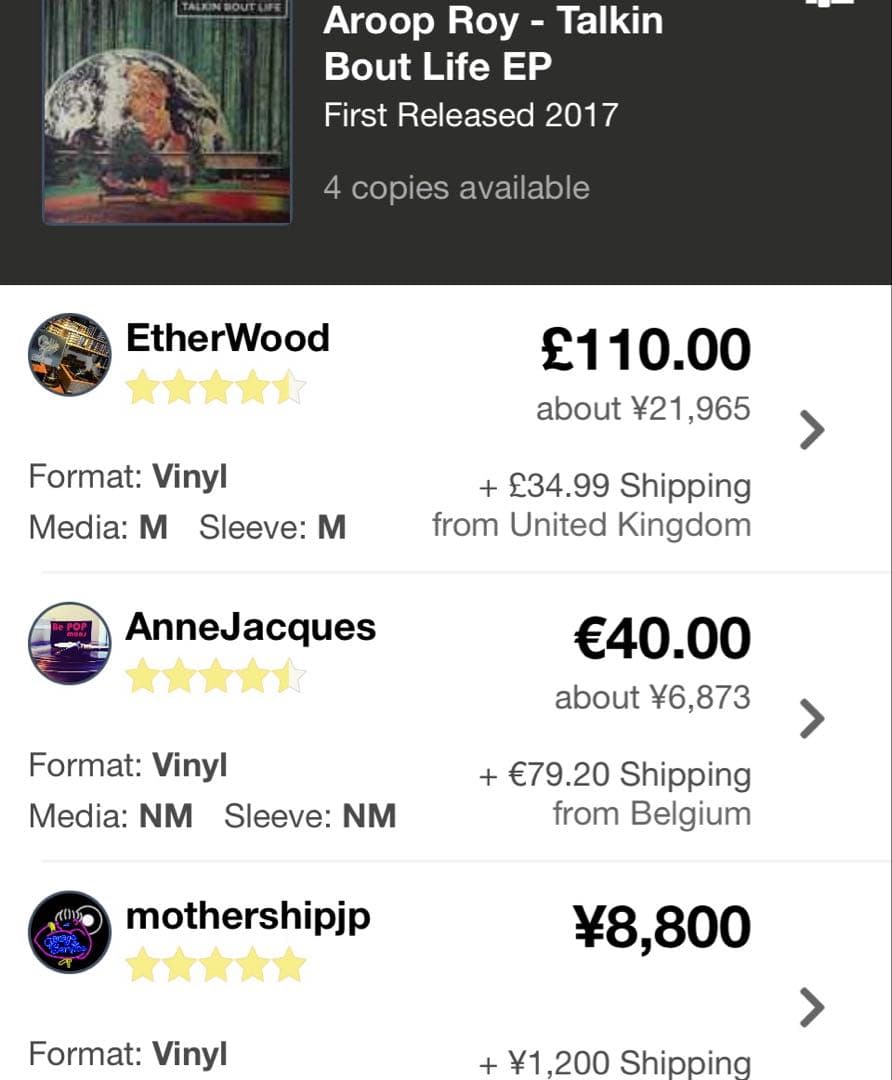The height and width of the screenshot is (1080, 892).
Task: Open EtherWood's £110.00 vinyl listing
Action: [x=812, y=430]
